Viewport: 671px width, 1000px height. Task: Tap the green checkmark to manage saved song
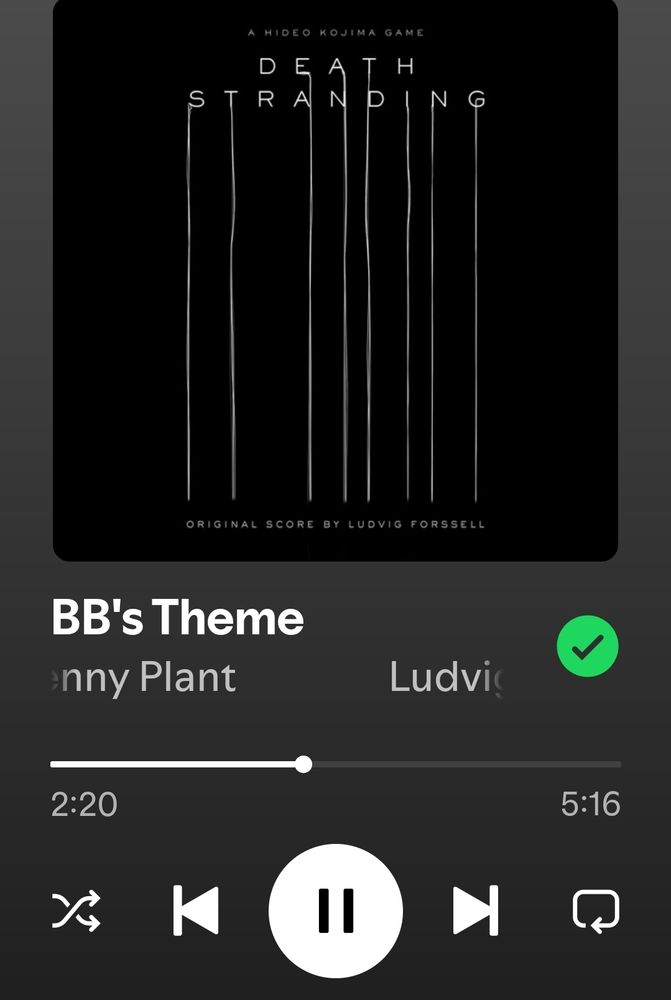click(x=587, y=648)
